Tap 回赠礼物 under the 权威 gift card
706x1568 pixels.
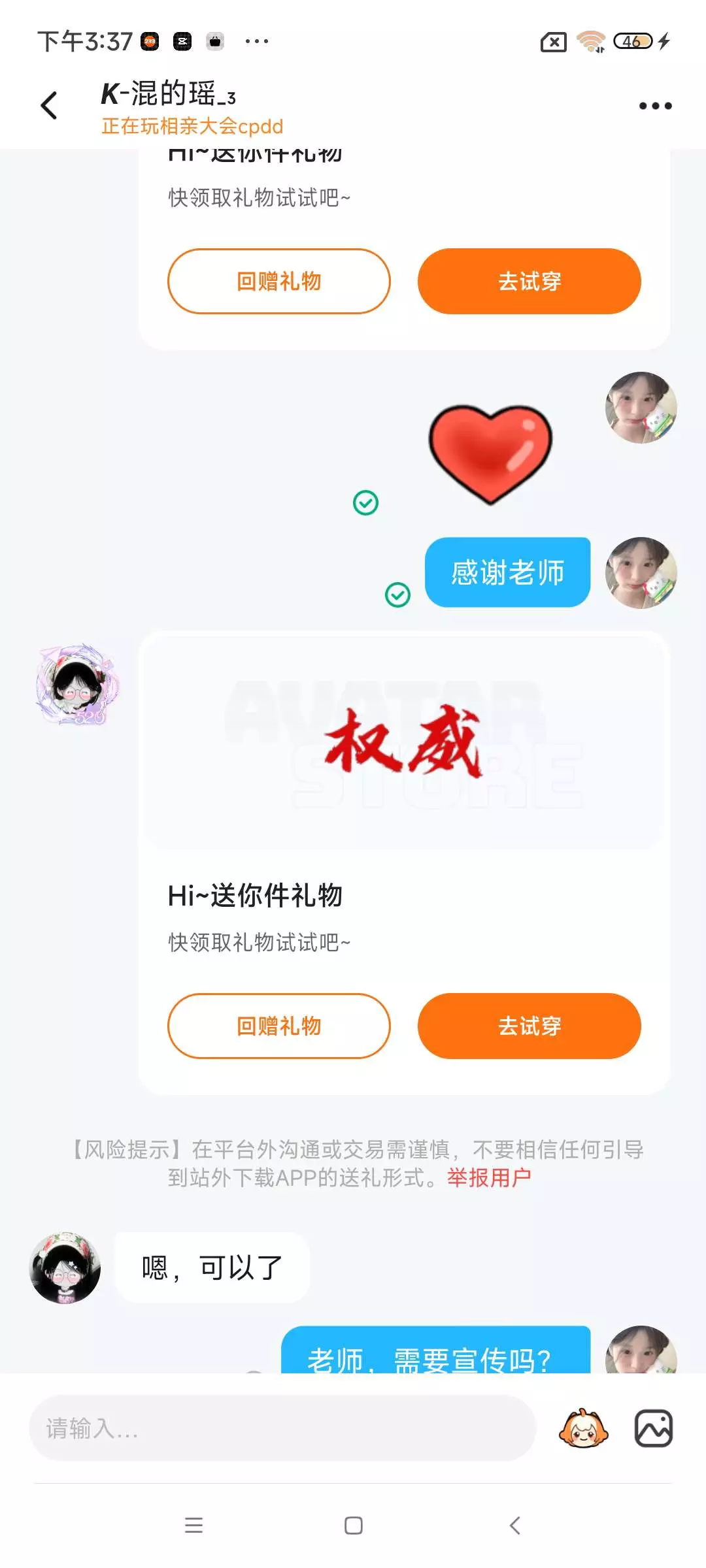coord(279,1026)
